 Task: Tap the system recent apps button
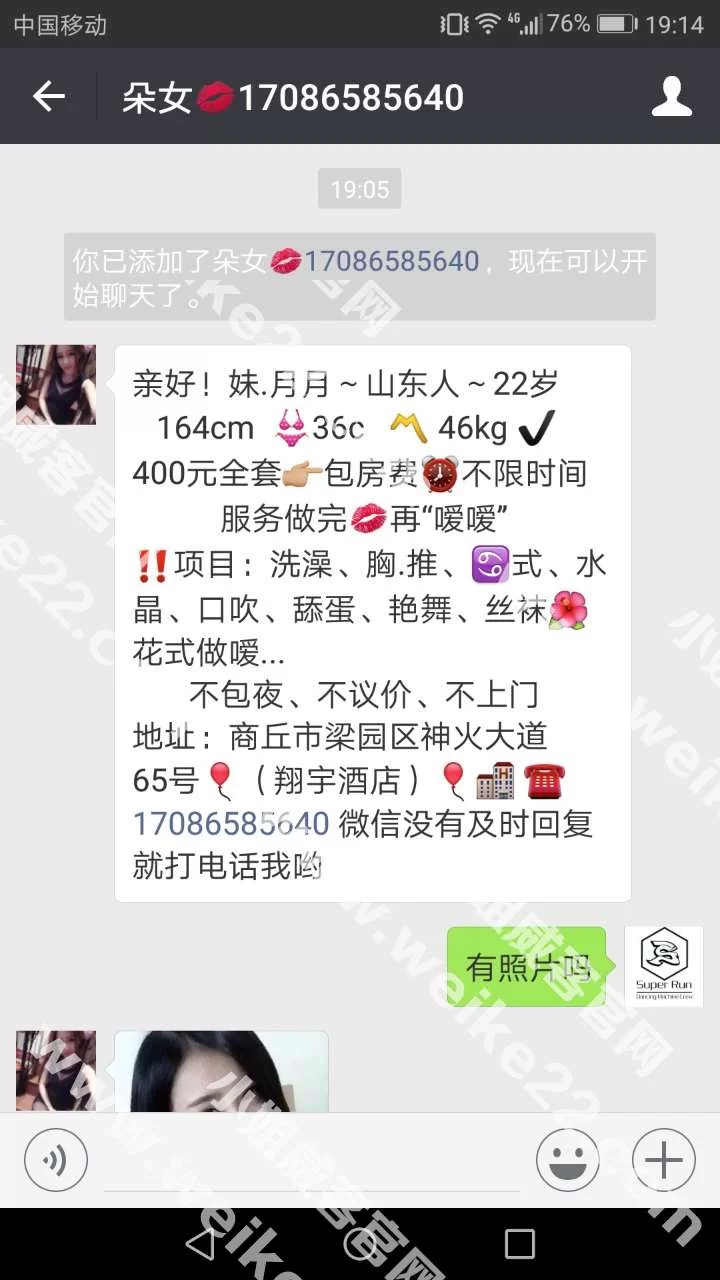pyautogui.click(x=519, y=1243)
